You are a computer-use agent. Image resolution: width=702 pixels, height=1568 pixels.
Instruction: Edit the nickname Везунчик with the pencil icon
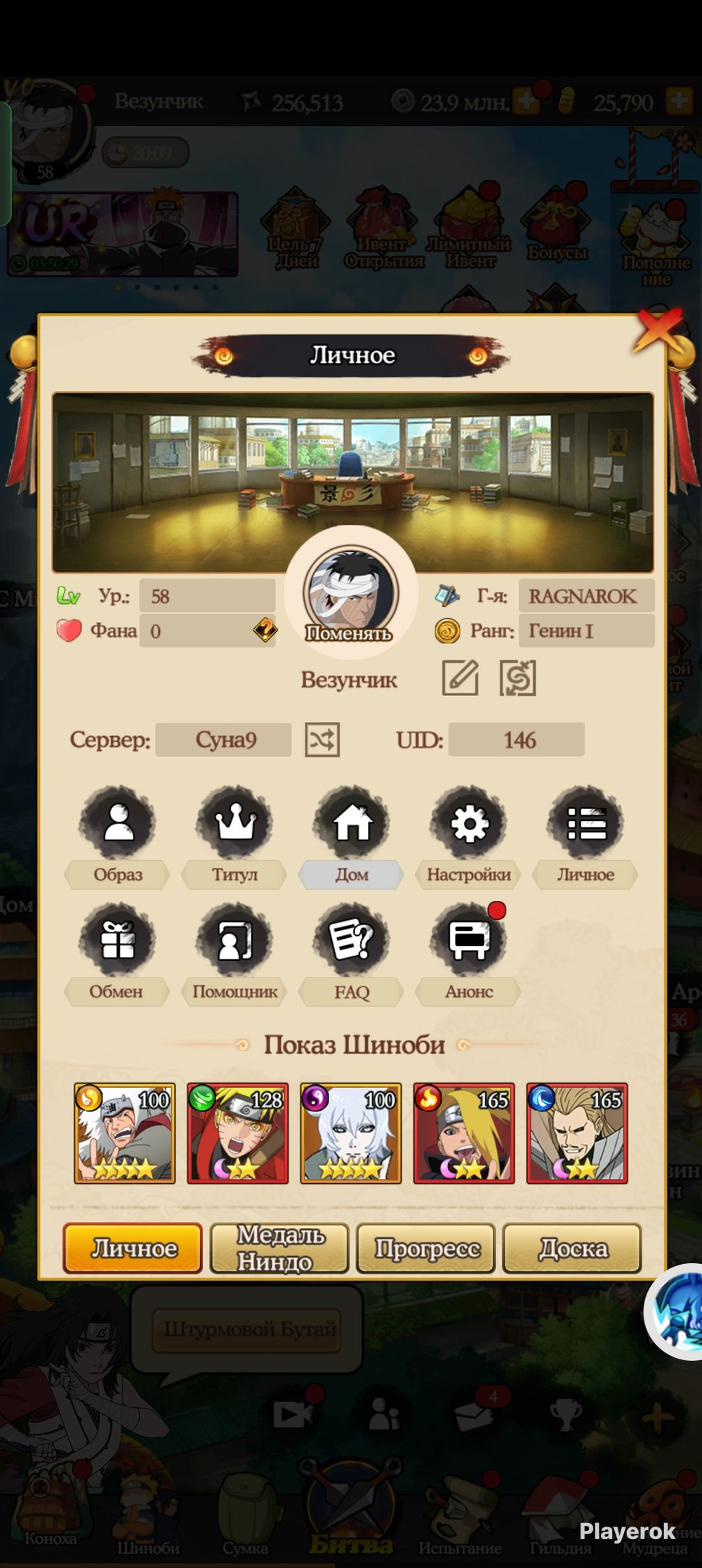click(x=461, y=678)
